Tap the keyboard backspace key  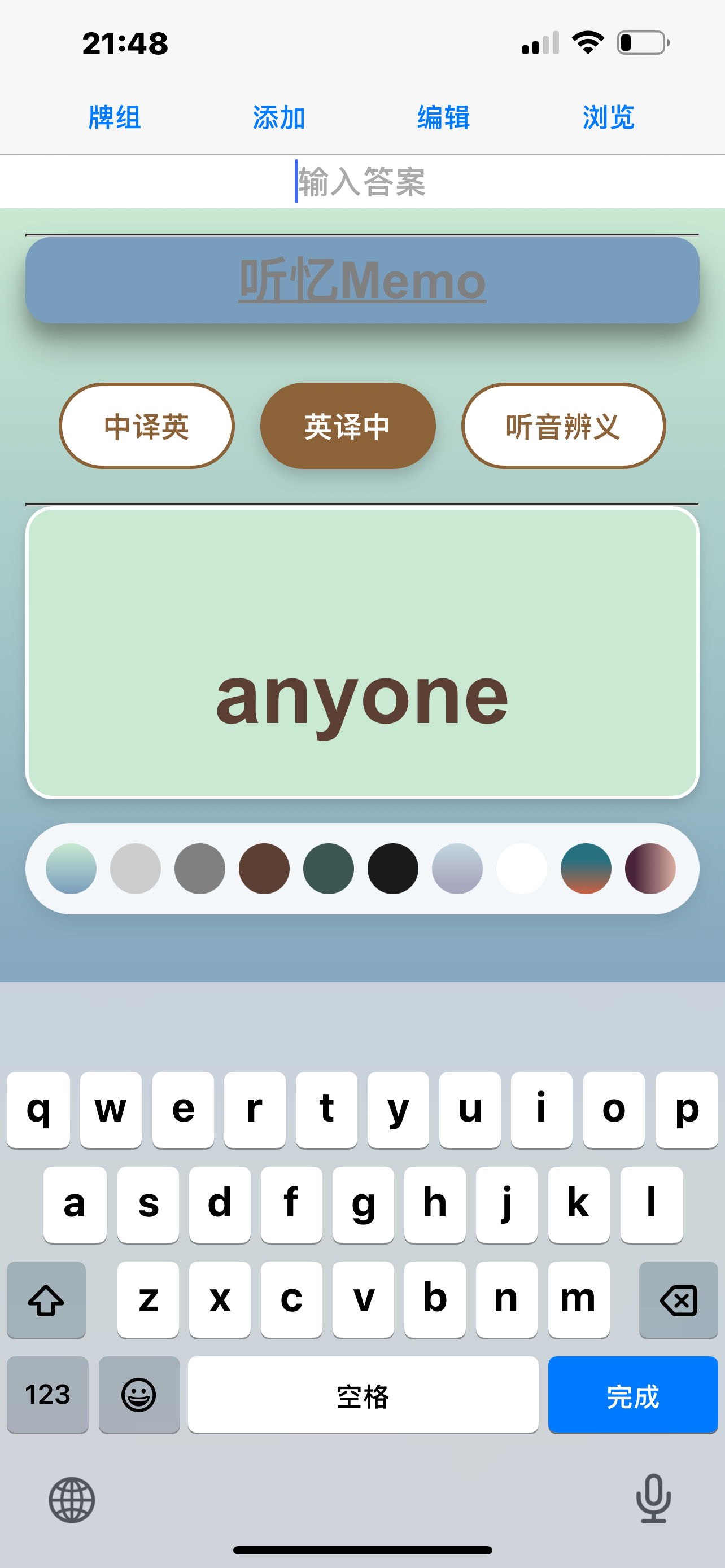(x=678, y=1299)
